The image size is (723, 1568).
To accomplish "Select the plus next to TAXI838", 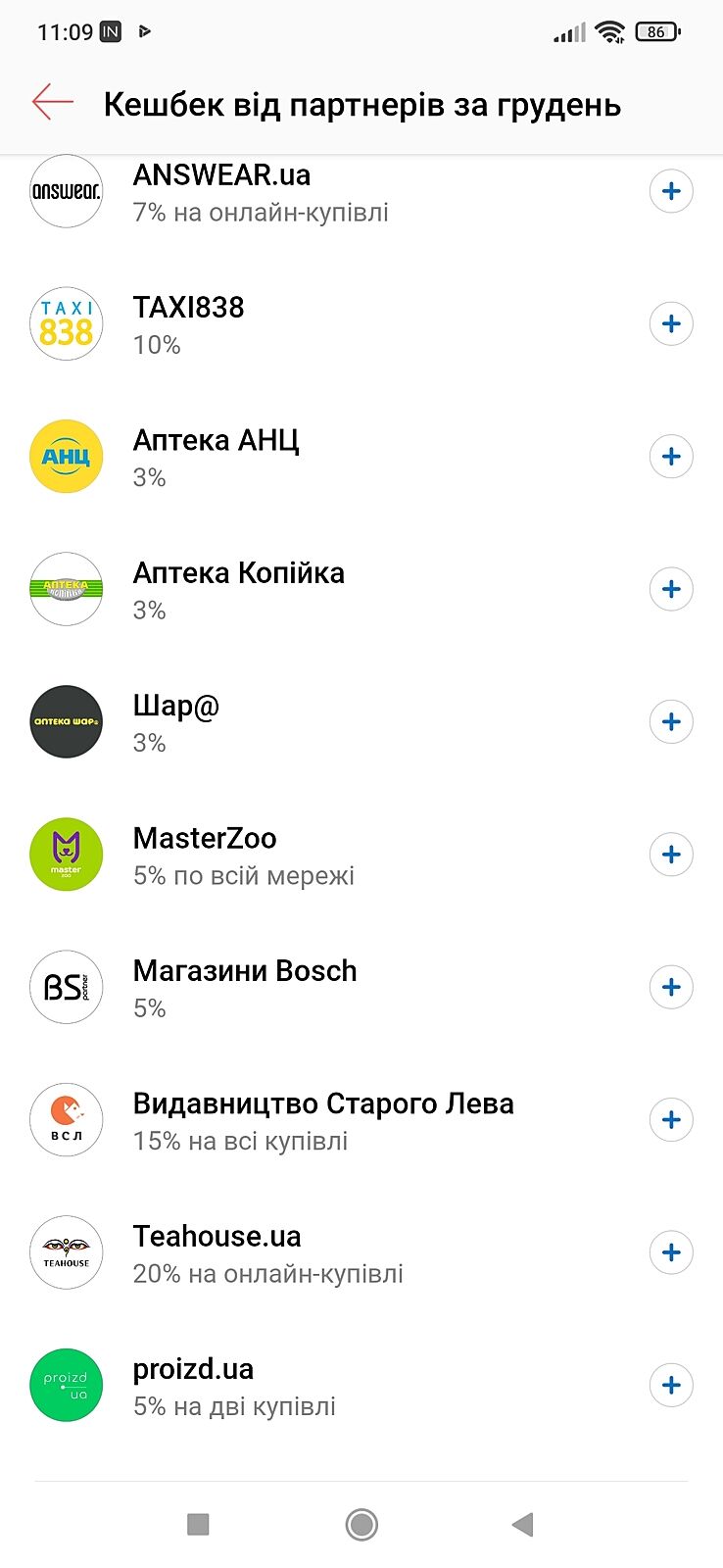I will click(x=671, y=323).
